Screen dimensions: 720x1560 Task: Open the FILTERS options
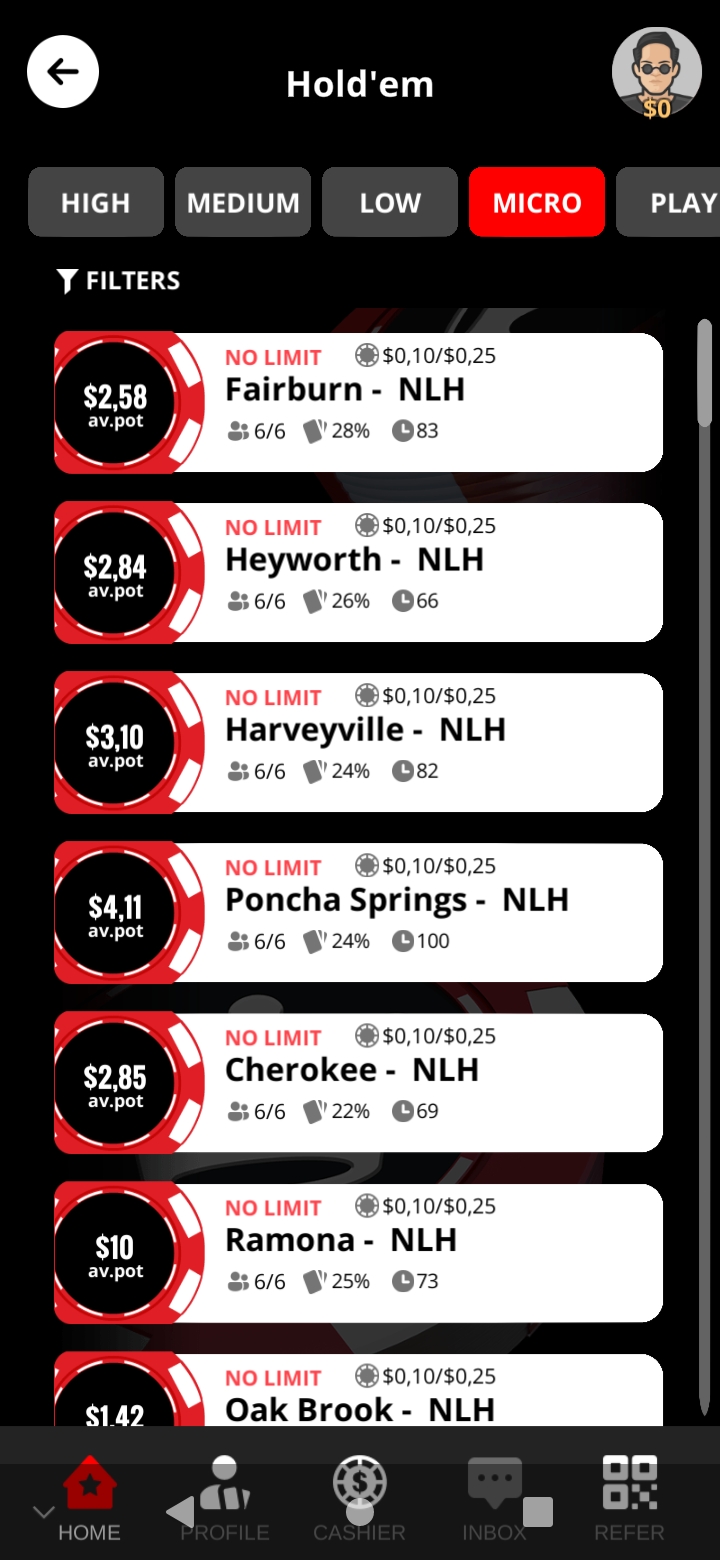point(119,281)
